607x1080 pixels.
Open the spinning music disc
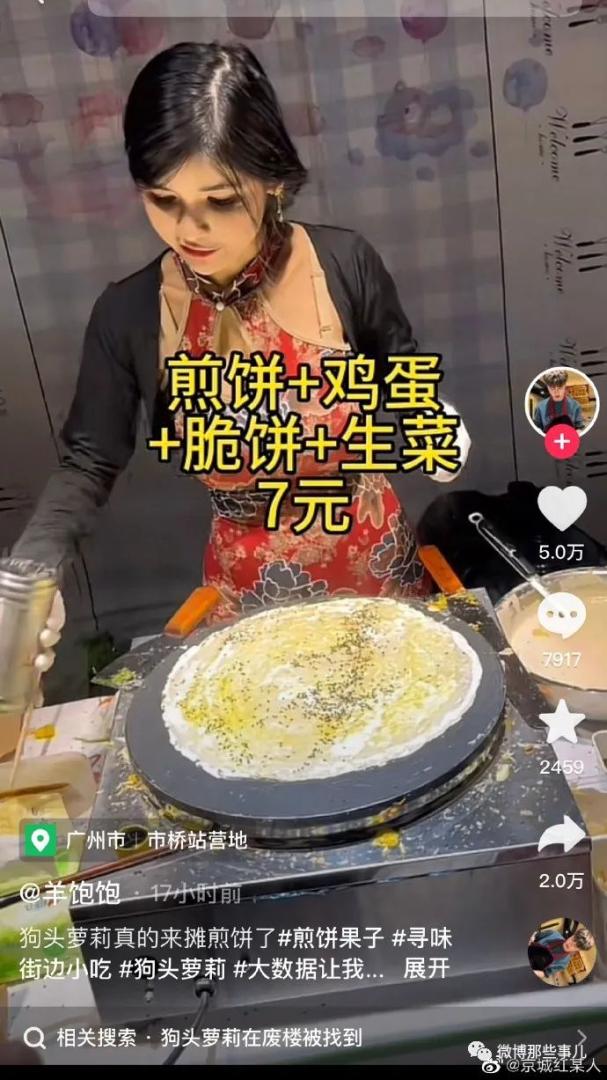tap(561, 951)
